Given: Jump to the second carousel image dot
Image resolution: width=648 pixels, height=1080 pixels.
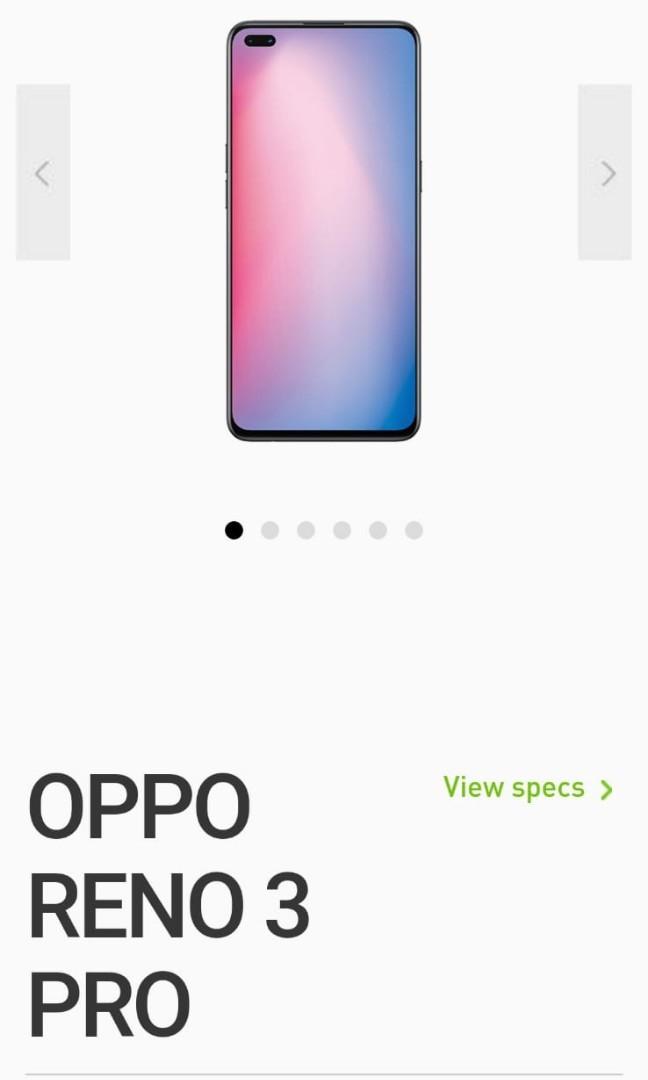Looking at the screenshot, I should 270,530.
